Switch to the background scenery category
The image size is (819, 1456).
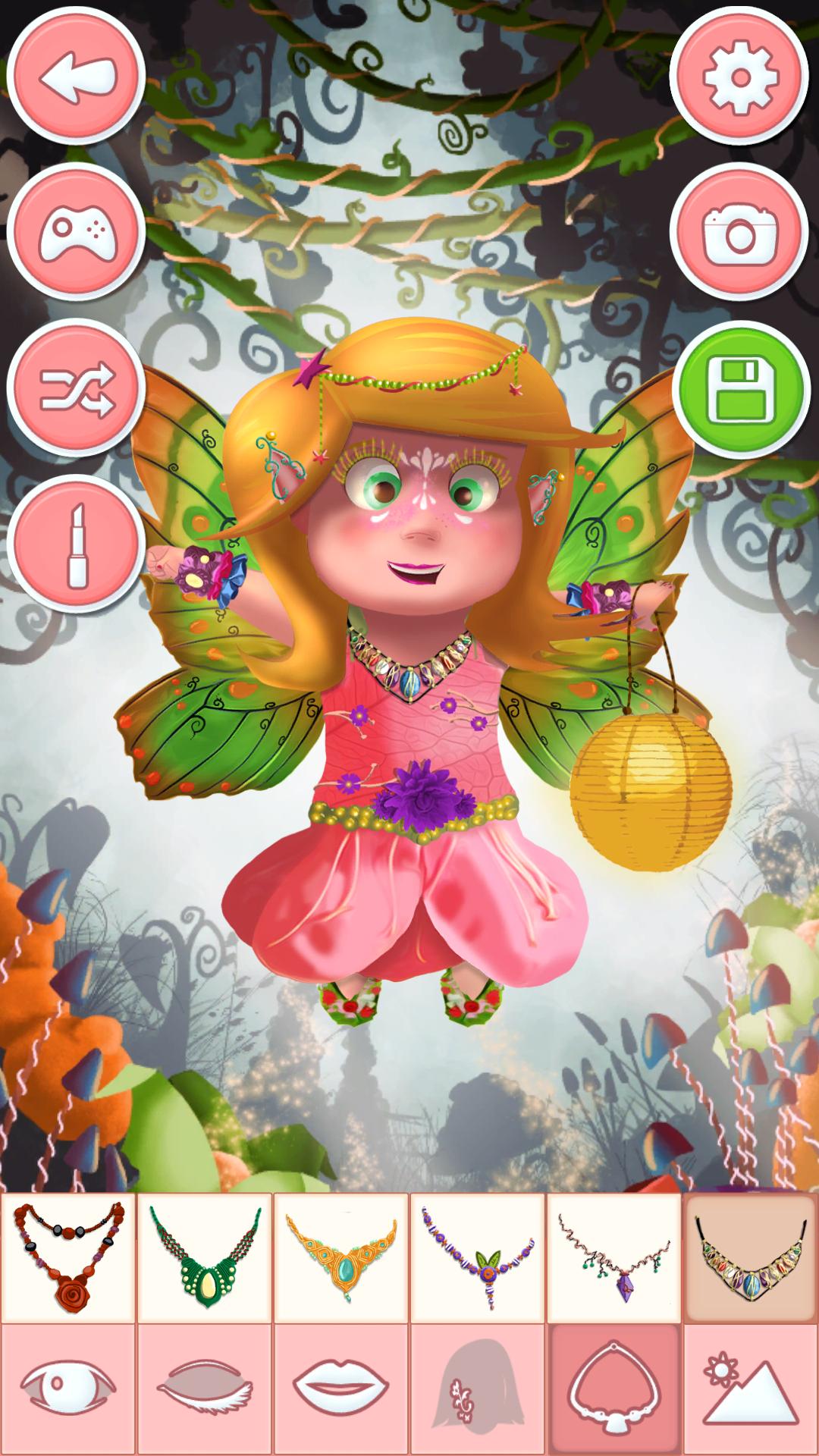(751, 1389)
